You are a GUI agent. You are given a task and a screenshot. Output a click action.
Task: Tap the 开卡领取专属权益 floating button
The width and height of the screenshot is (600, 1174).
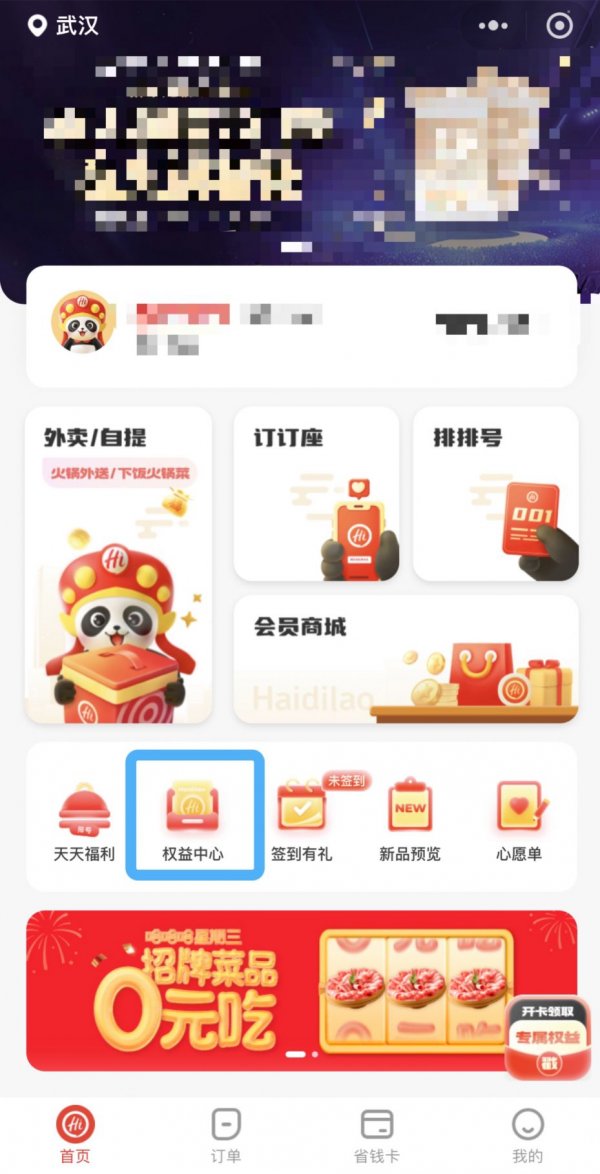(x=544, y=1035)
